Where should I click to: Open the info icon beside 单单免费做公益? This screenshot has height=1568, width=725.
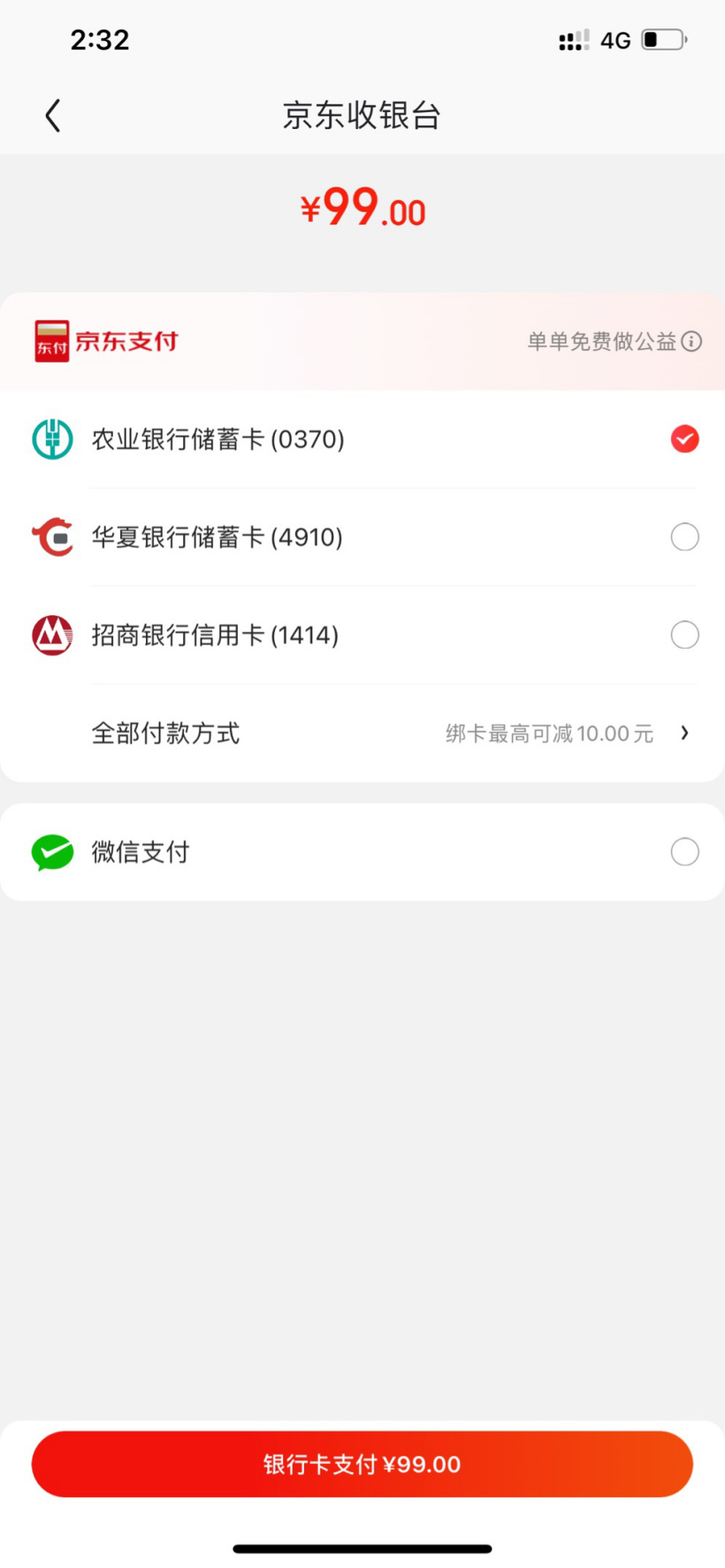tap(692, 341)
